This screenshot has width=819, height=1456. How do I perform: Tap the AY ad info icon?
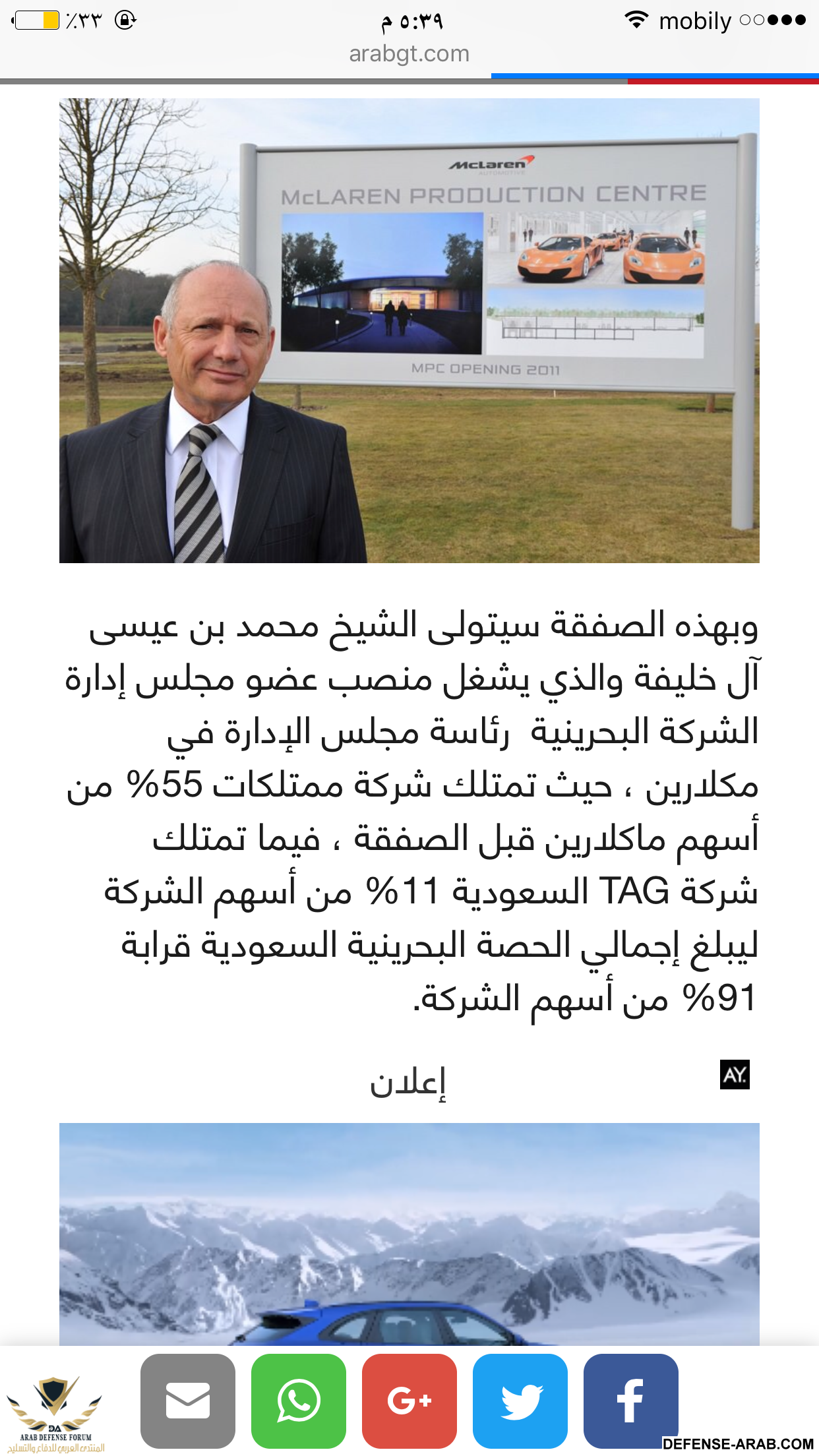pos(735,1075)
